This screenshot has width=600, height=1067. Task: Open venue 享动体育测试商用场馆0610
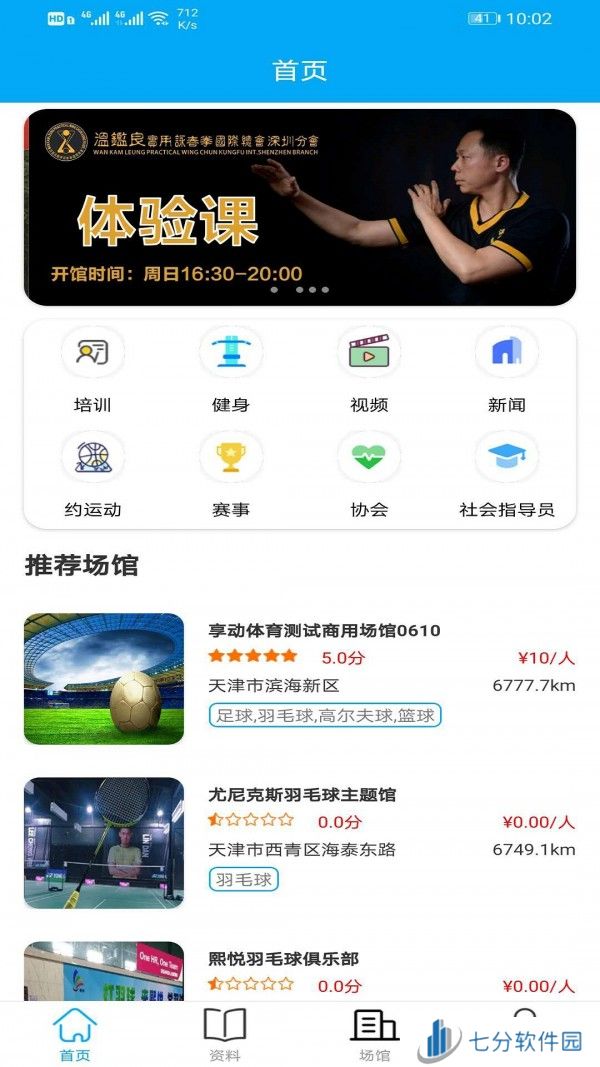tap(300, 678)
